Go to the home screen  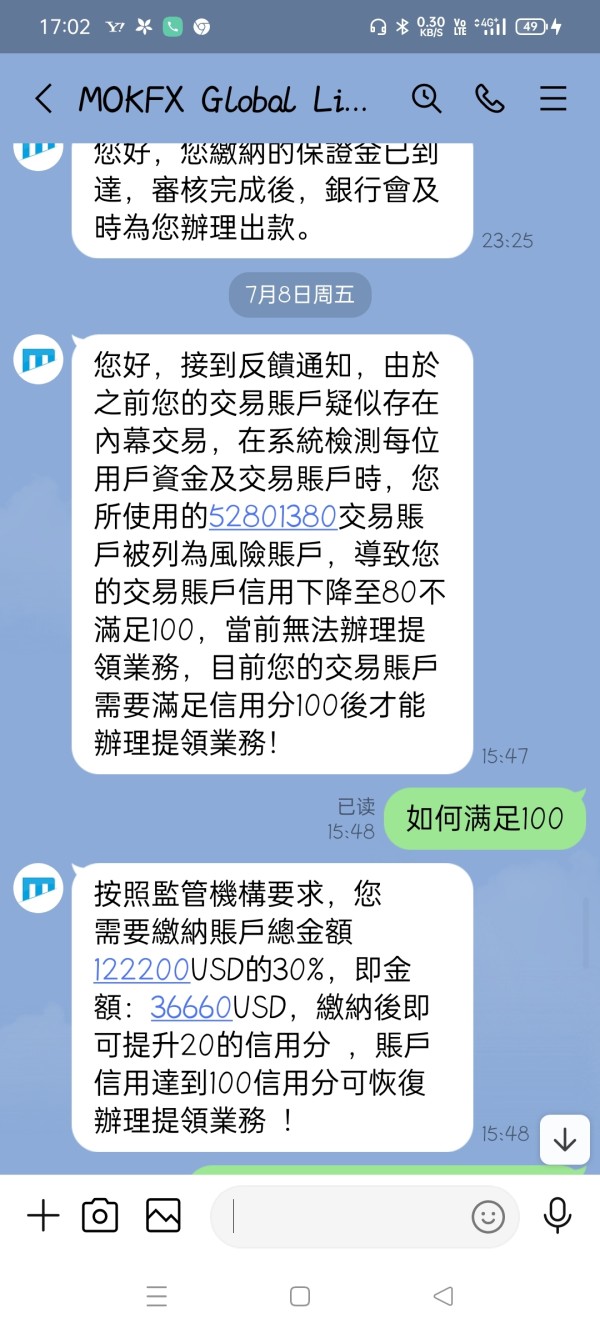(x=300, y=1296)
